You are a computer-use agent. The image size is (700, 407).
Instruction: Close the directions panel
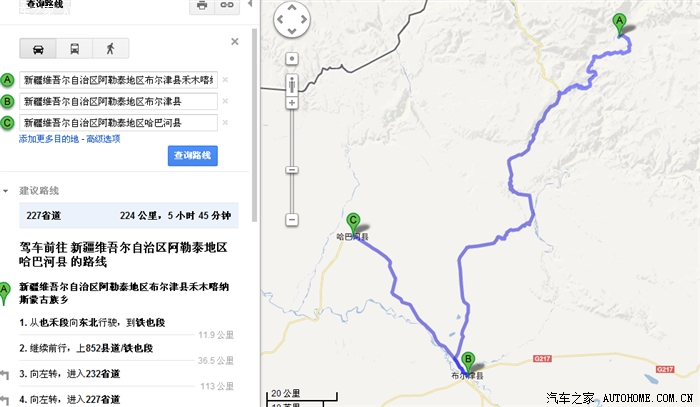coord(235,42)
